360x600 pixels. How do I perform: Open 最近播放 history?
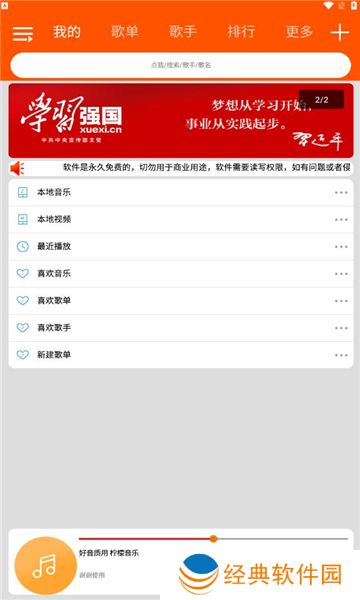coord(181,247)
